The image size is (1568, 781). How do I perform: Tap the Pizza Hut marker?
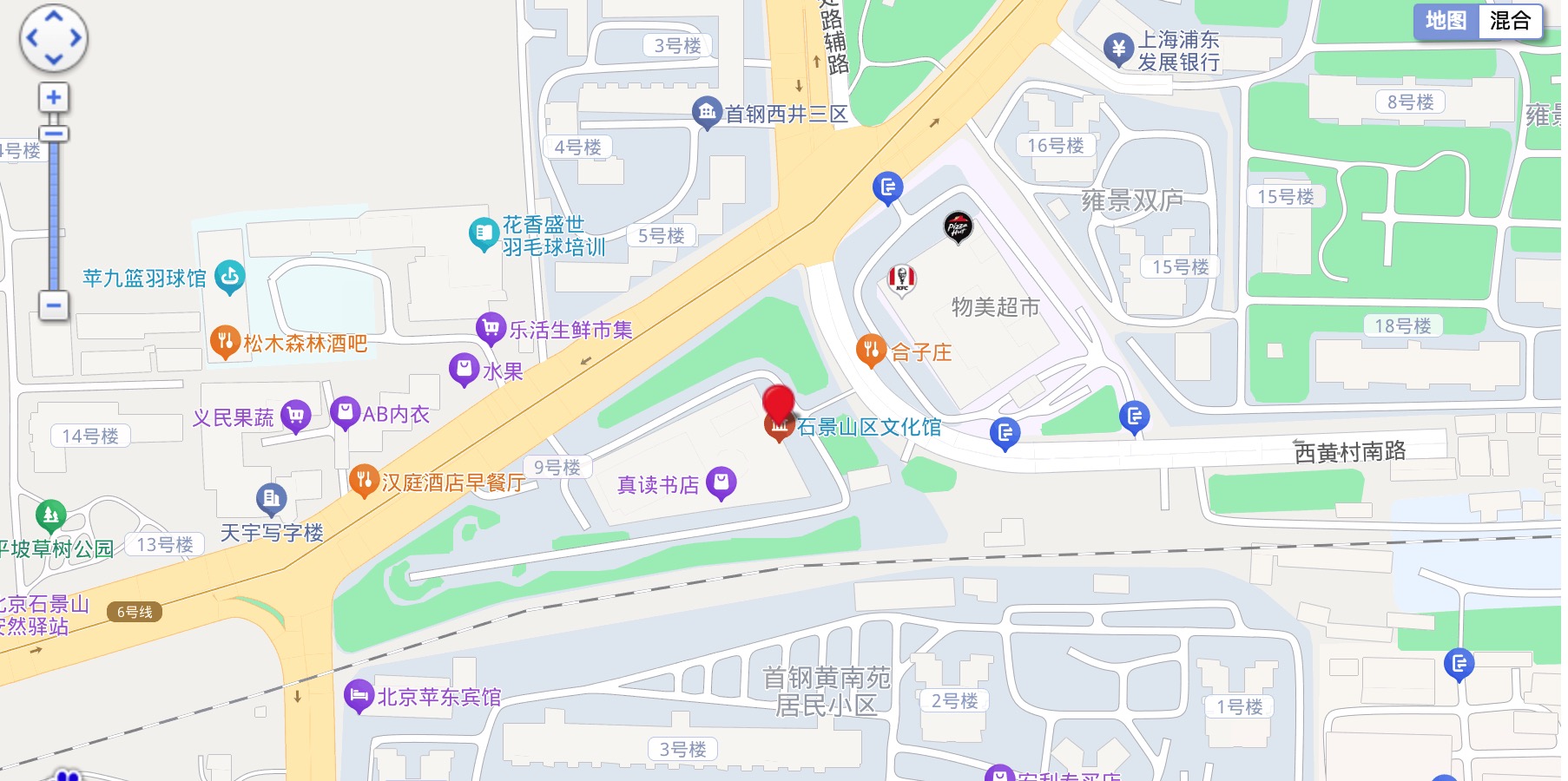click(x=958, y=227)
